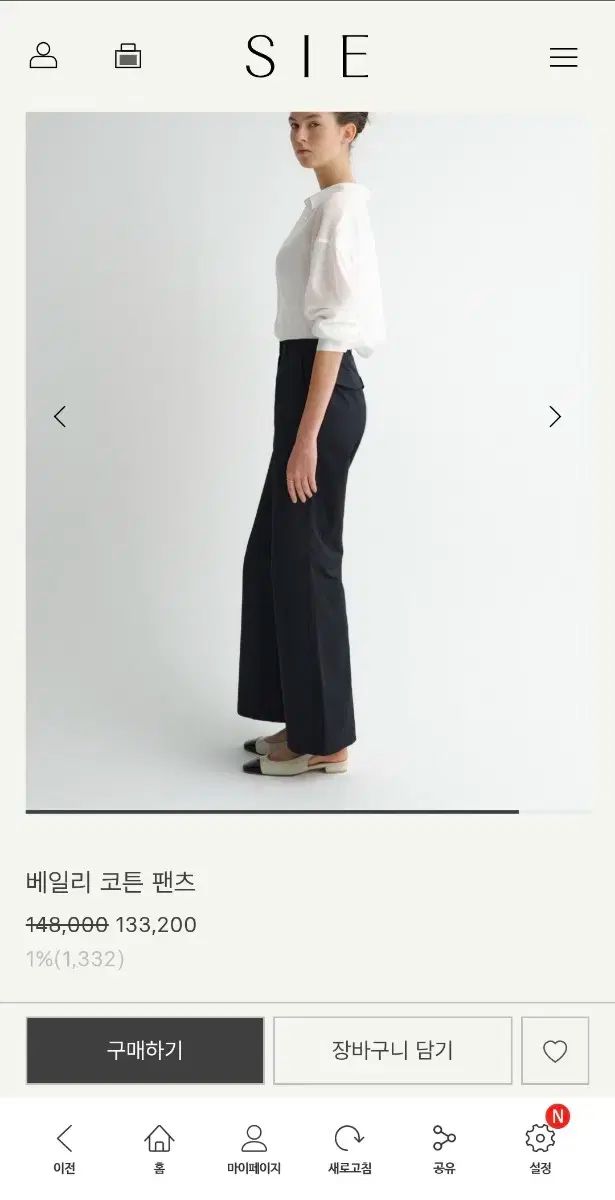Go to the SIE home logo

[x=307, y=57]
